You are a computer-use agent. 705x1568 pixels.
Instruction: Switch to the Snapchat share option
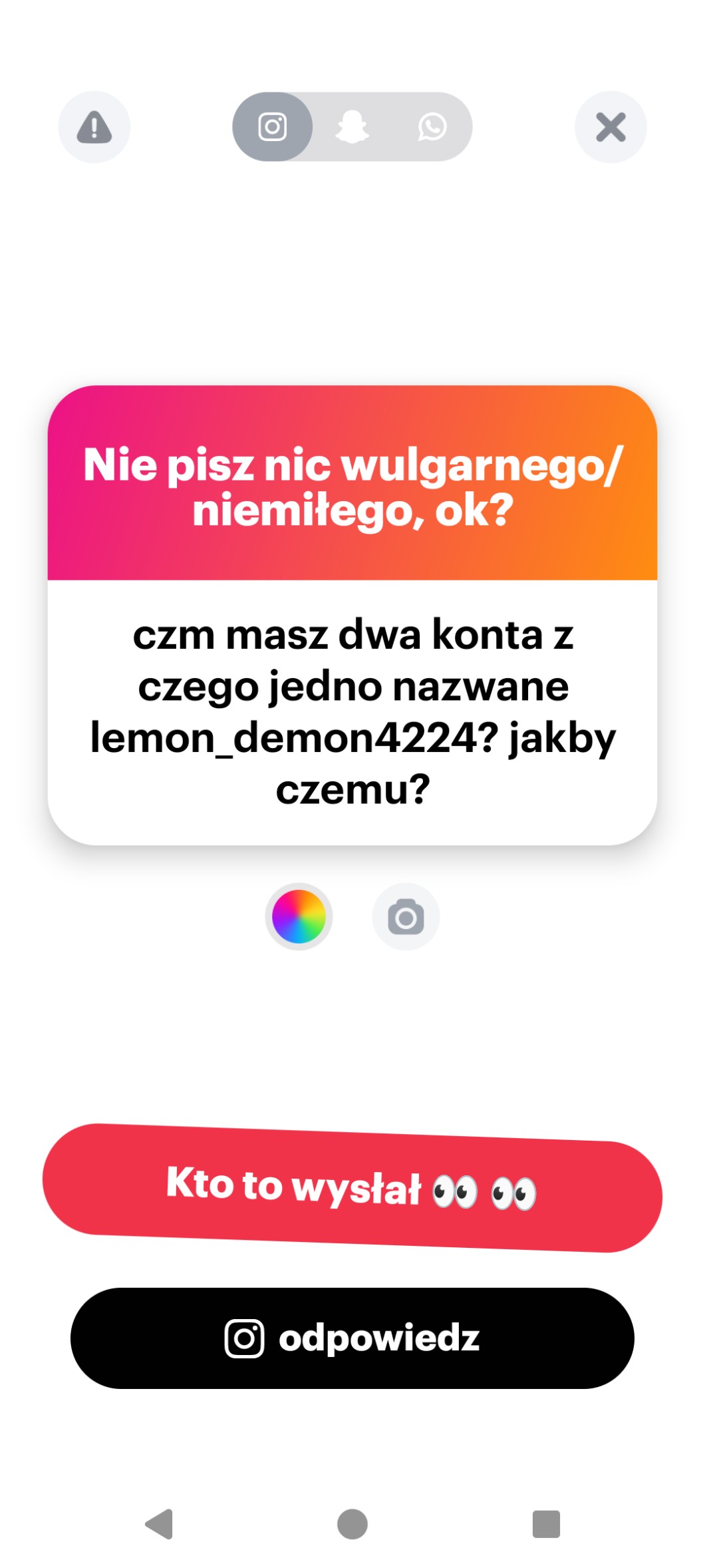(x=352, y=127)
